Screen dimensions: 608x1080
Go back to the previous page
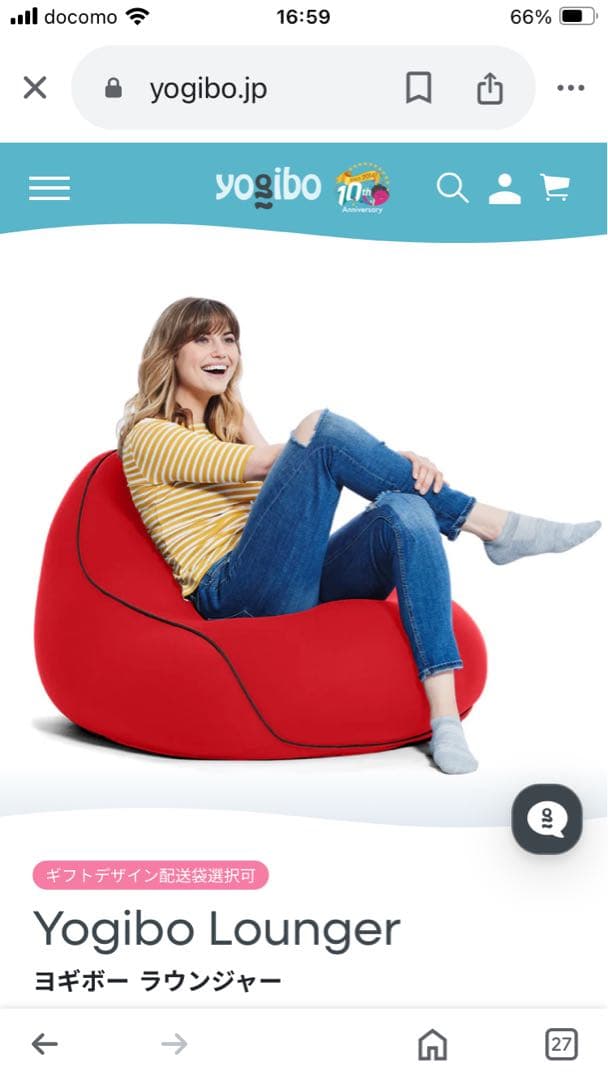point(44,1045)
